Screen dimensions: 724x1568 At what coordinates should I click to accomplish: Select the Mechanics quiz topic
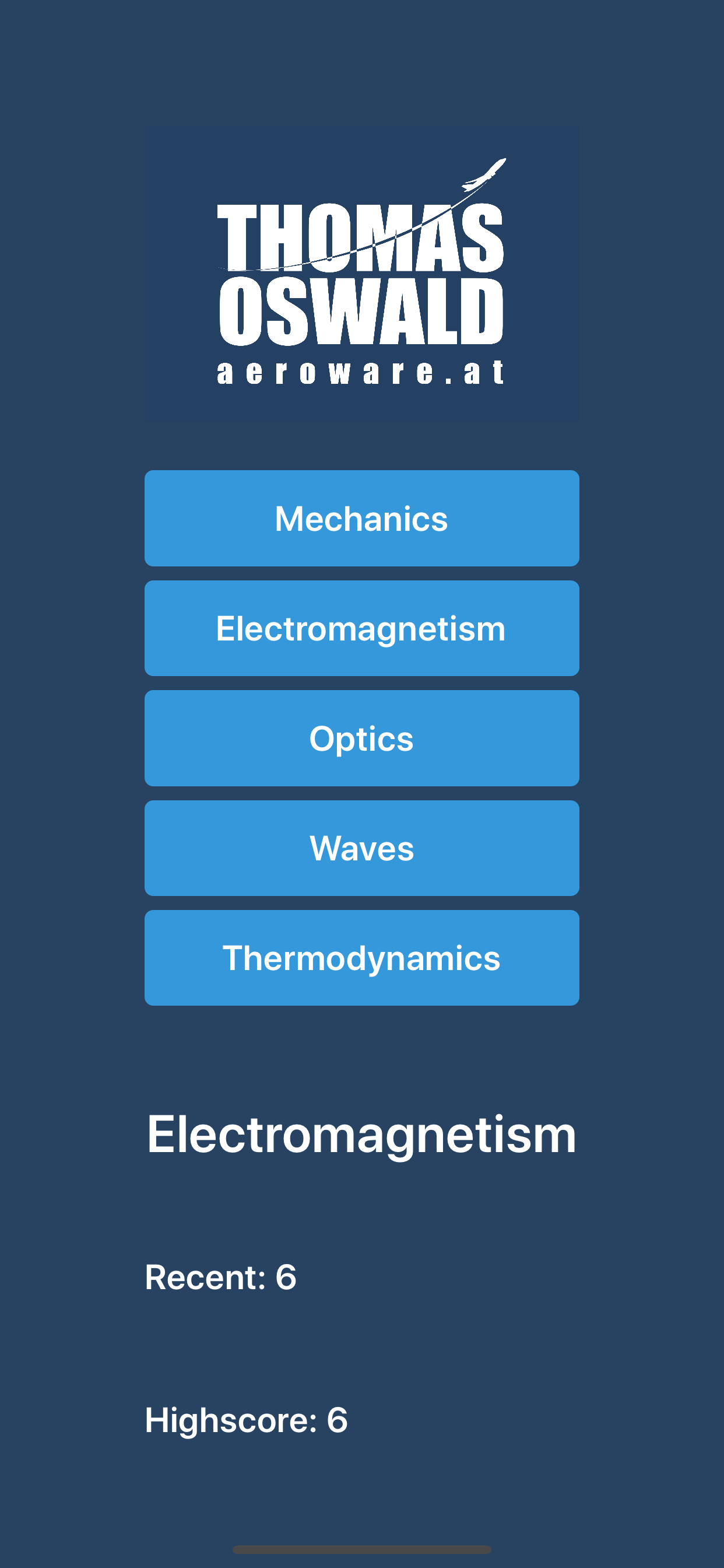tap(361, 518)
